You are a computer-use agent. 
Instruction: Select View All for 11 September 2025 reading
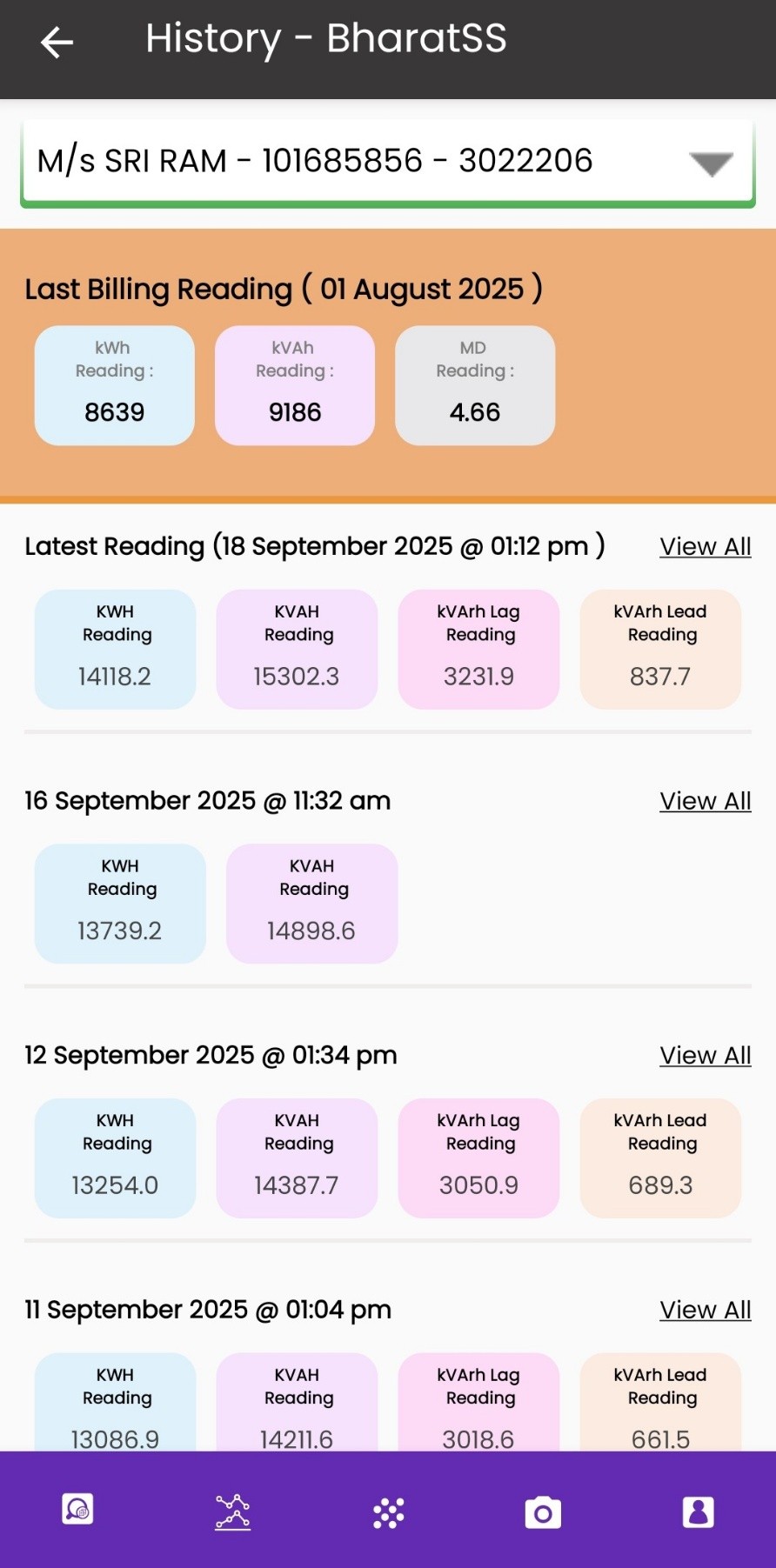click(x=705, y=1310)
